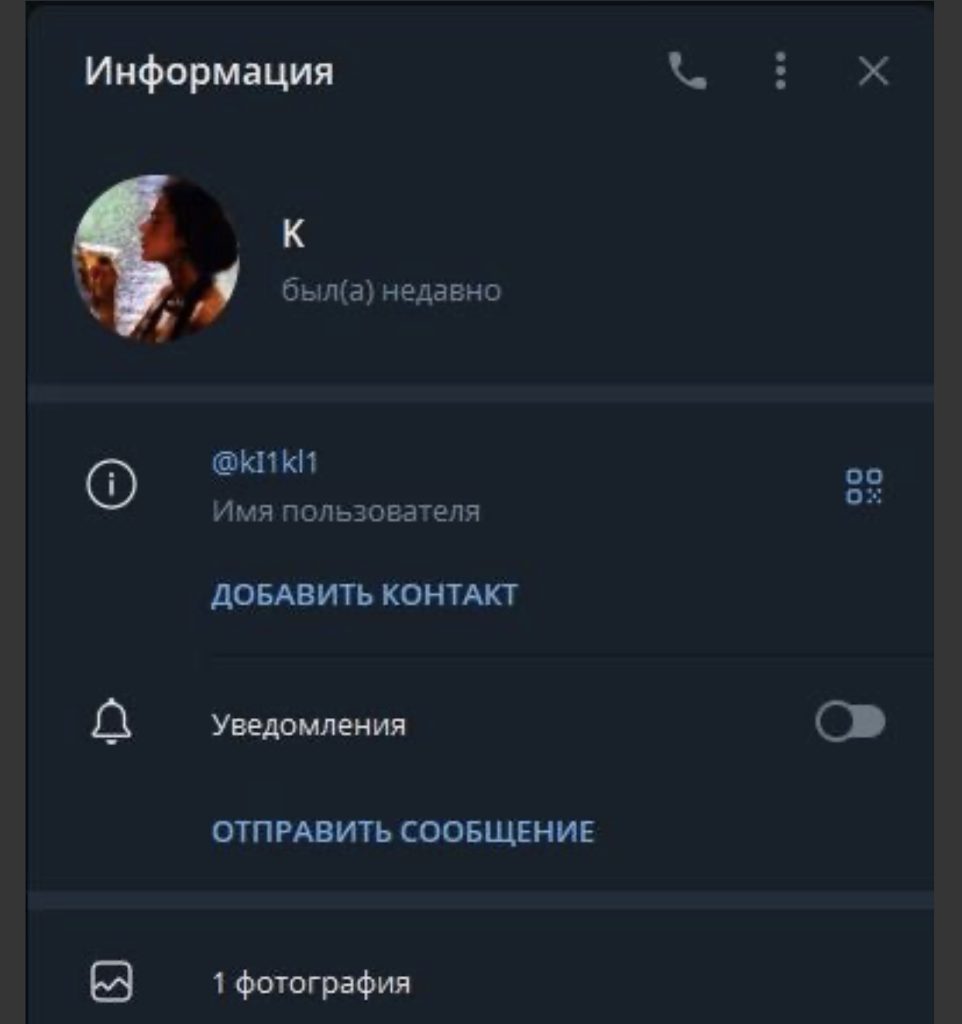The image size is (962, 1024).
Task: Open the 1 фотография row
Action: [311, 982]
